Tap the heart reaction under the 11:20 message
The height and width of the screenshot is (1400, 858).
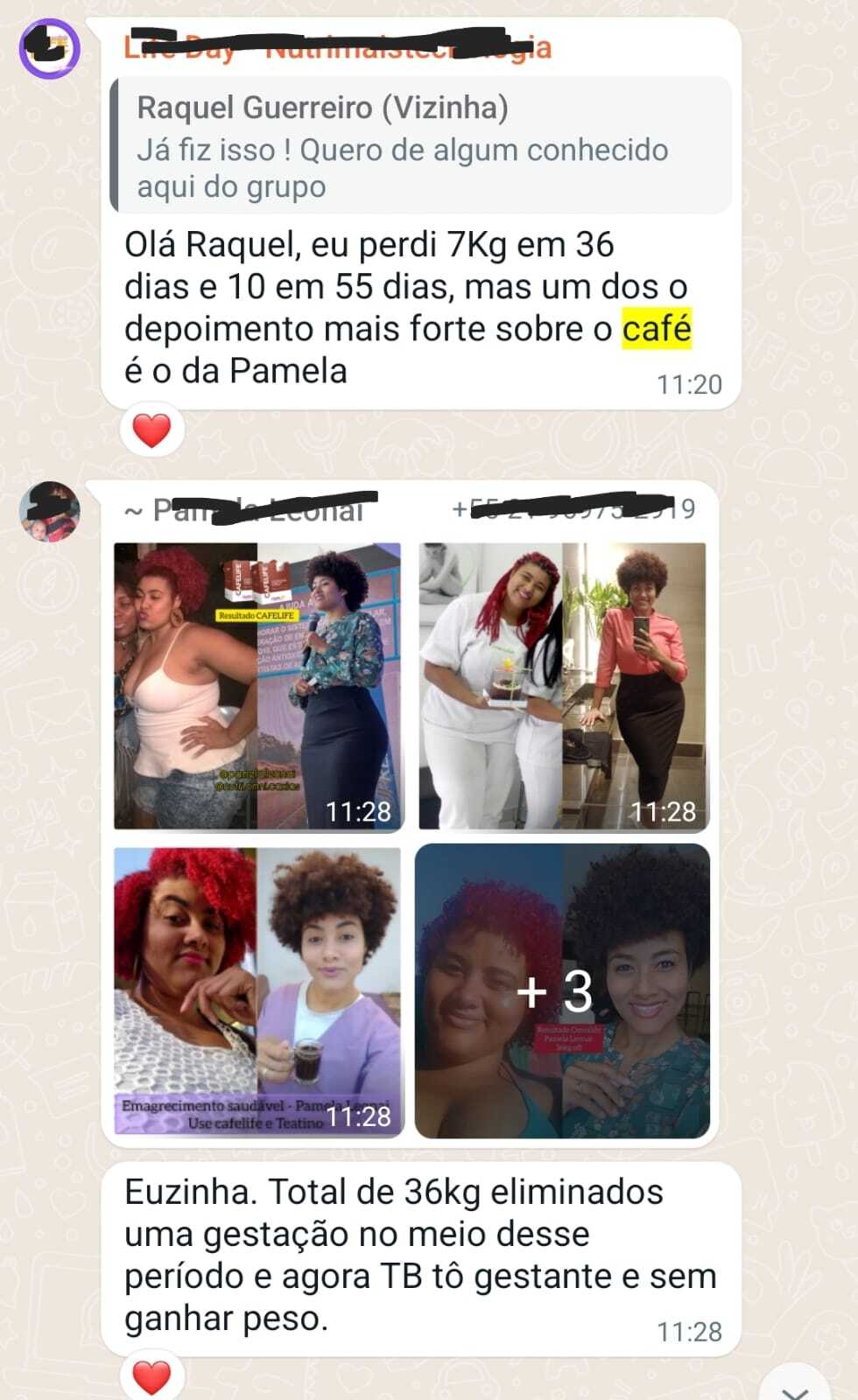[151, 430]
